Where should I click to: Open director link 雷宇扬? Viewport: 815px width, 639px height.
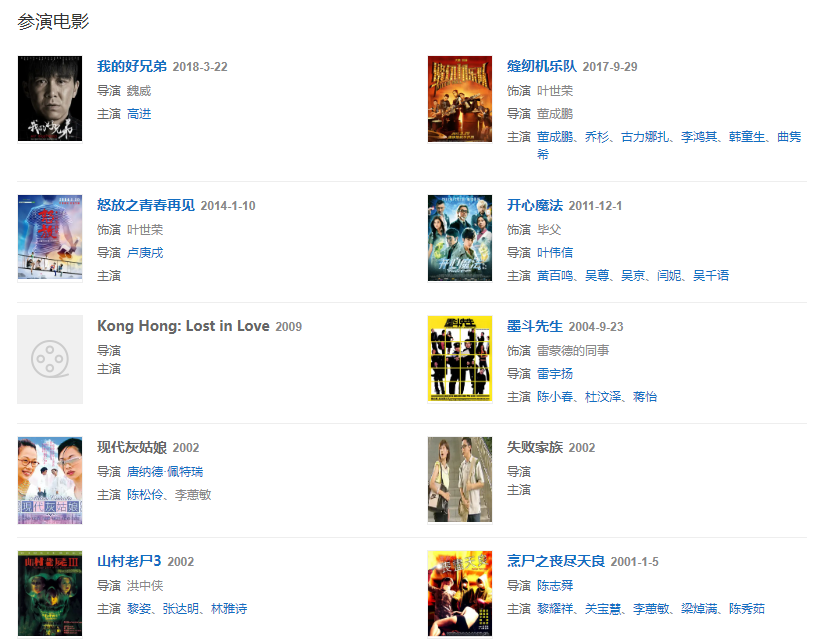pyautogui.click(x=555, y=374)
